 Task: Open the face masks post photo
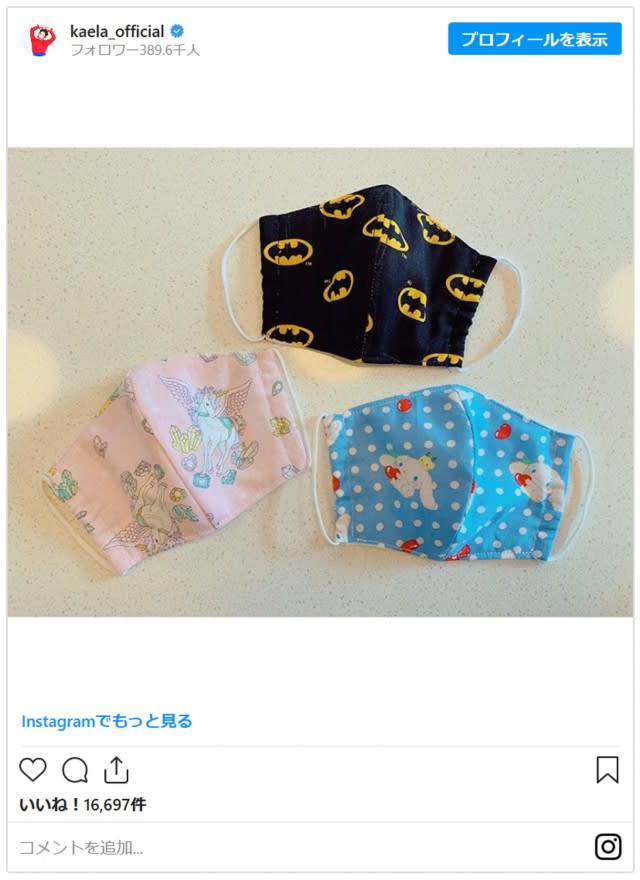click(x=320, y=382)
